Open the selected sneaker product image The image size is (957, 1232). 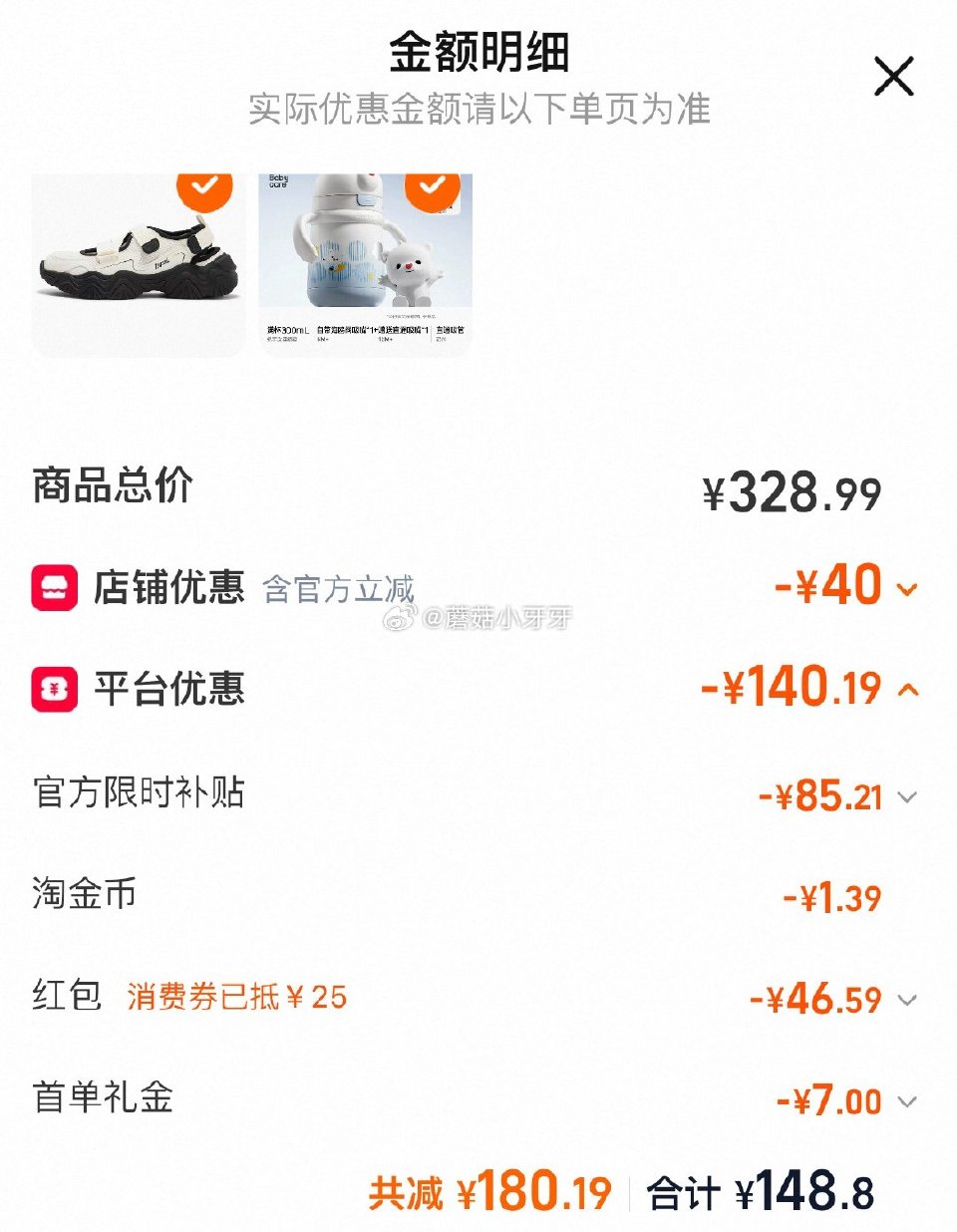pos(139,264)
